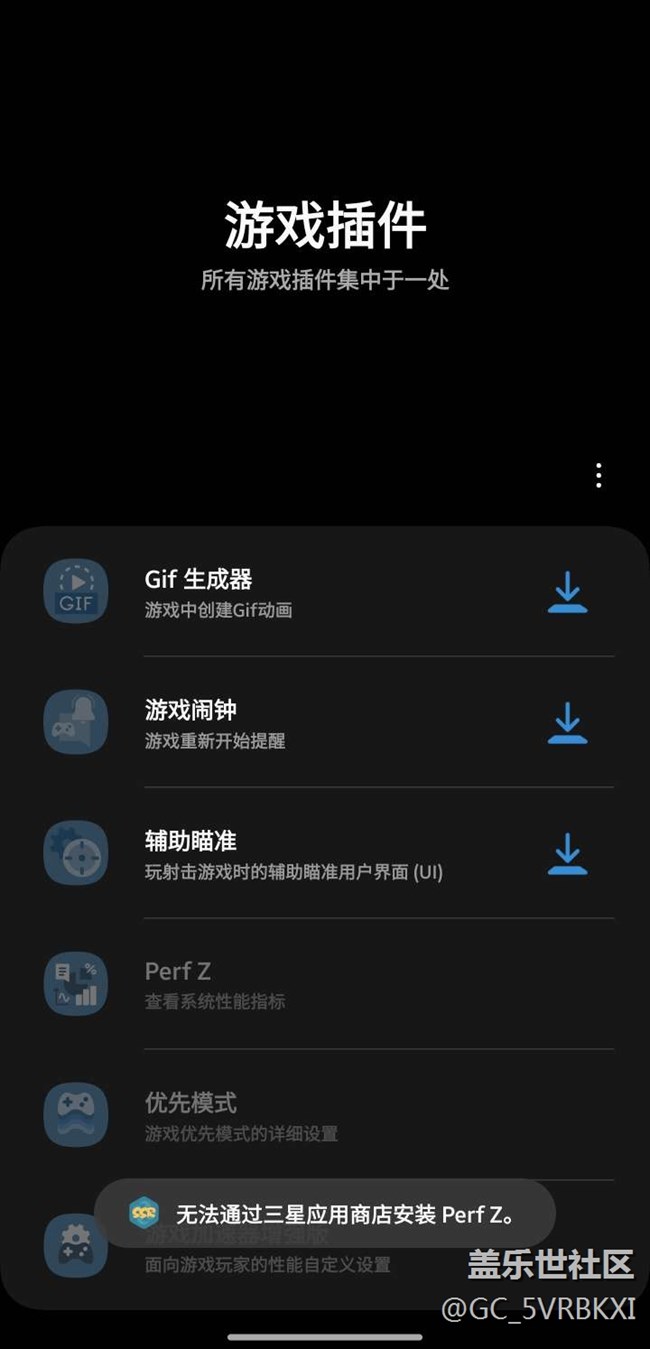Download the 辅助瞄准 plugin
The width and height of the screenshot is (650, 1349).
(567, 854)
